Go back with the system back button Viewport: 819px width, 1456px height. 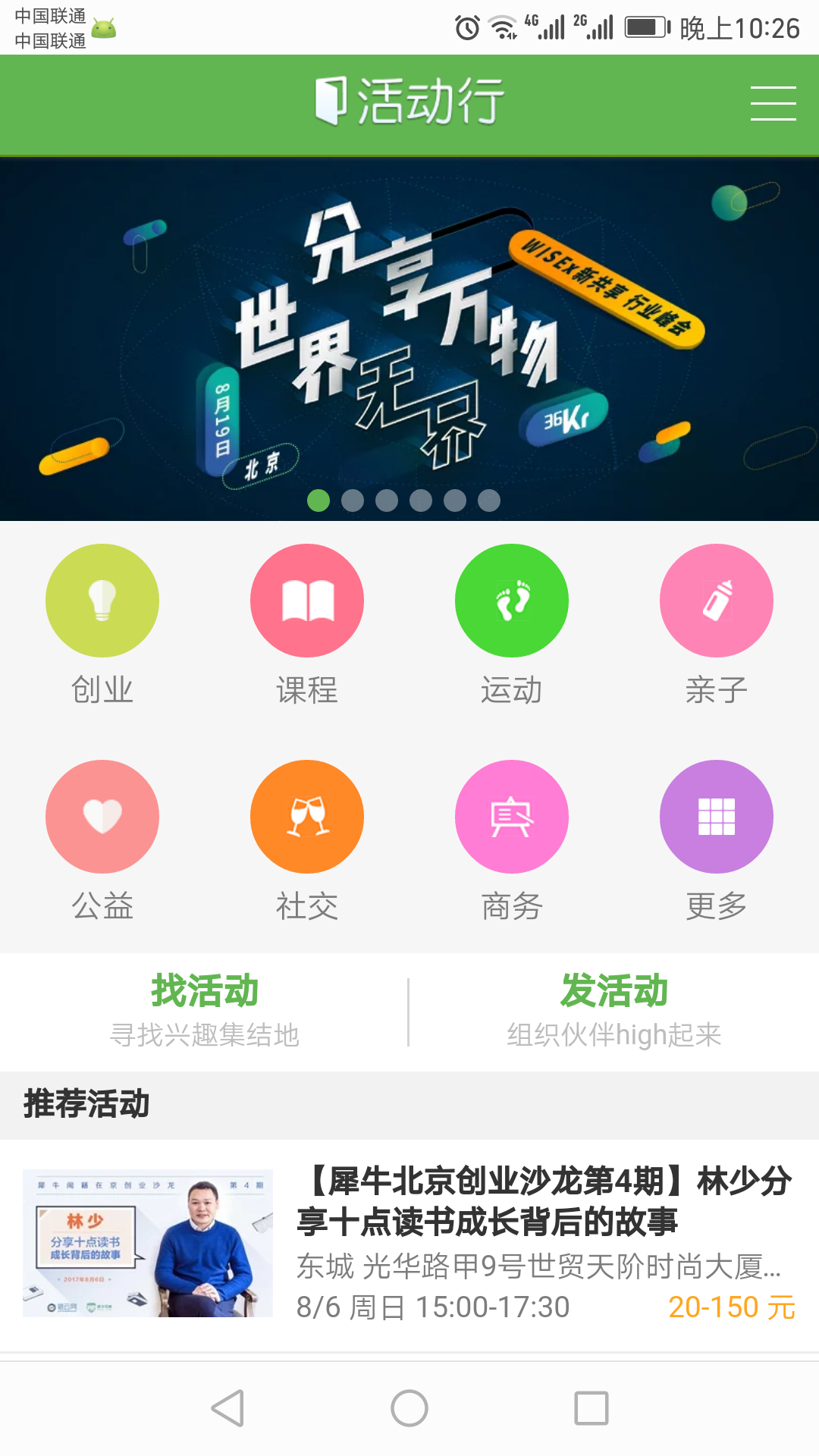pyautogui.click(x=227, y=1408)
